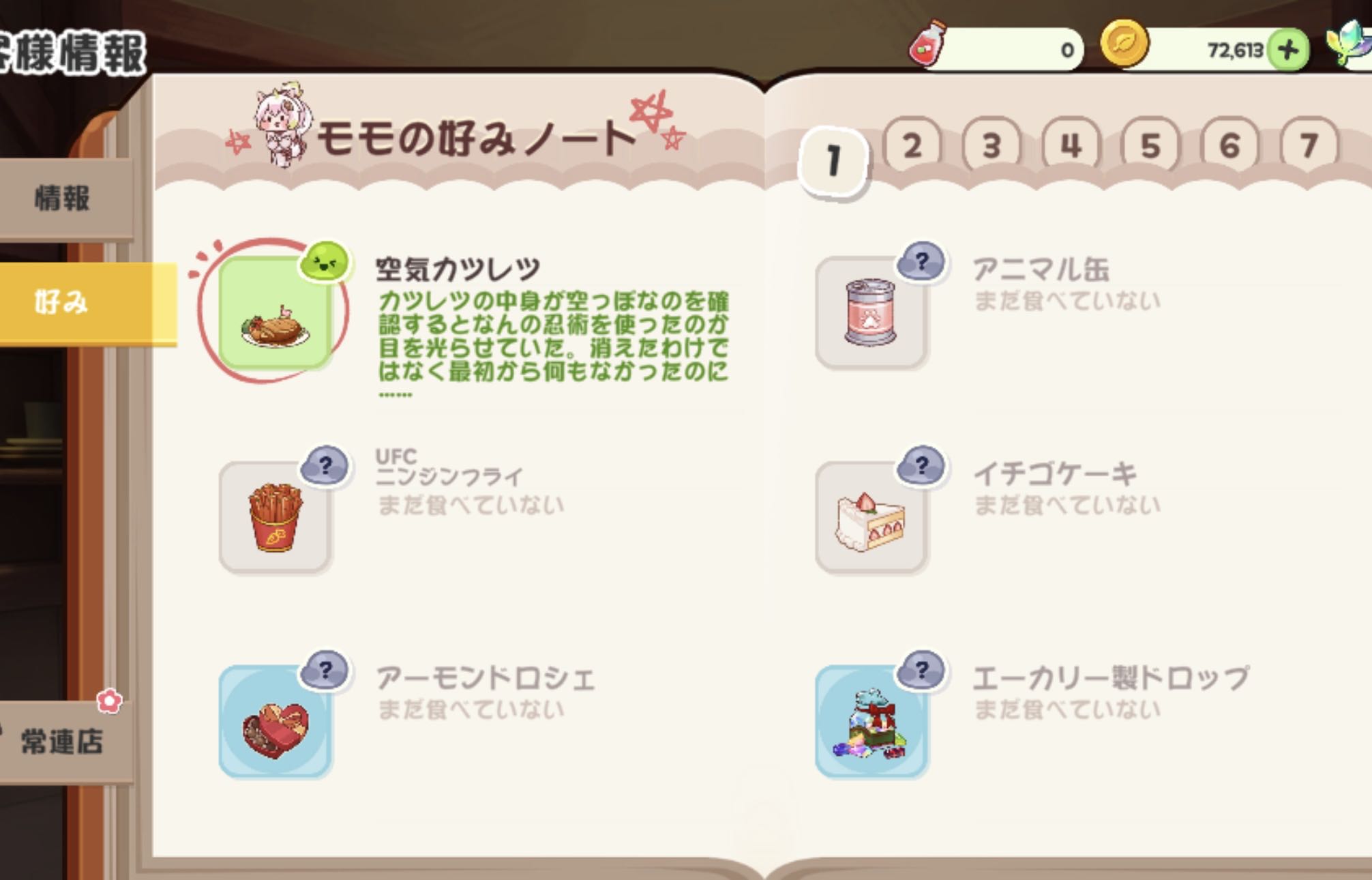Tap the green plus to add coins
The image size is (1372, 880).
coord(1287,50)
